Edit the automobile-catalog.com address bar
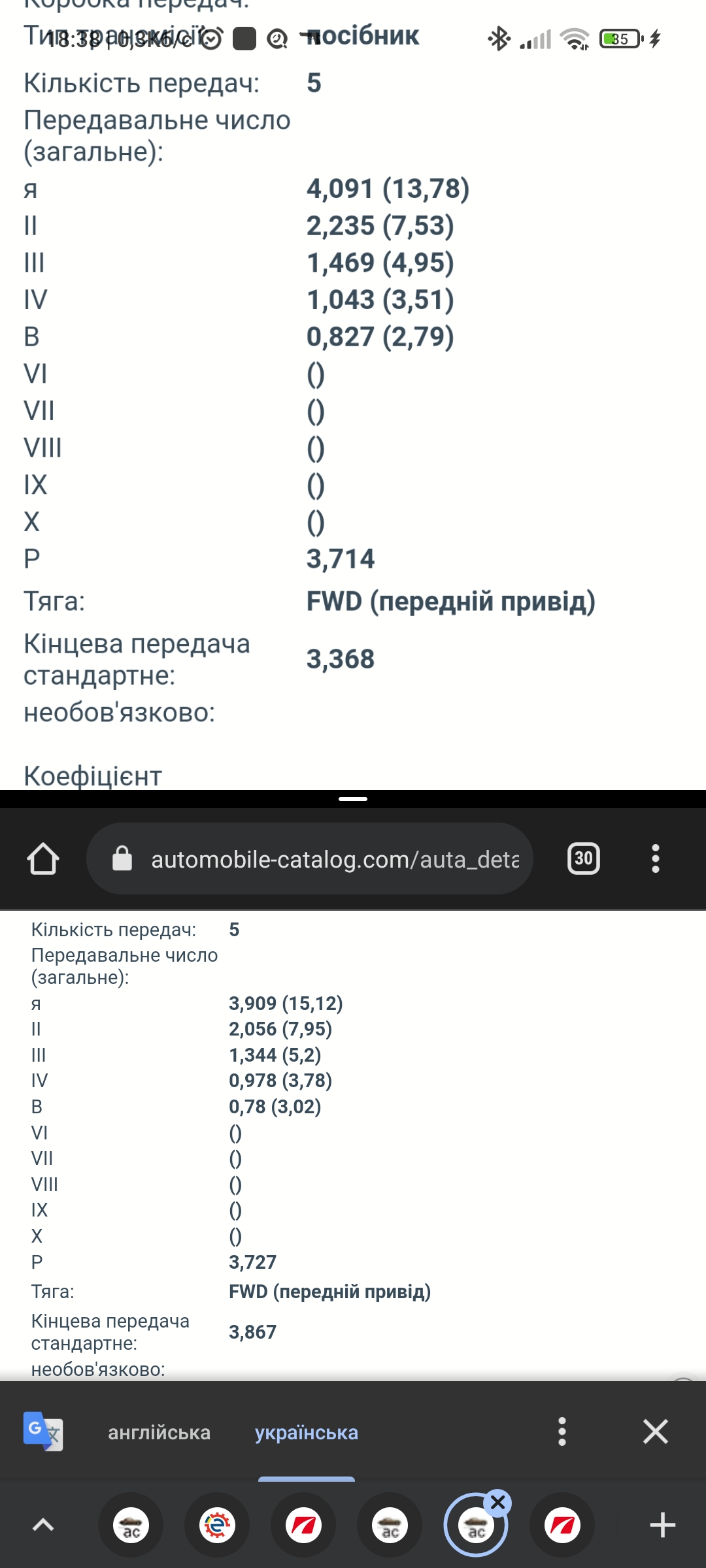 point(333,859)
